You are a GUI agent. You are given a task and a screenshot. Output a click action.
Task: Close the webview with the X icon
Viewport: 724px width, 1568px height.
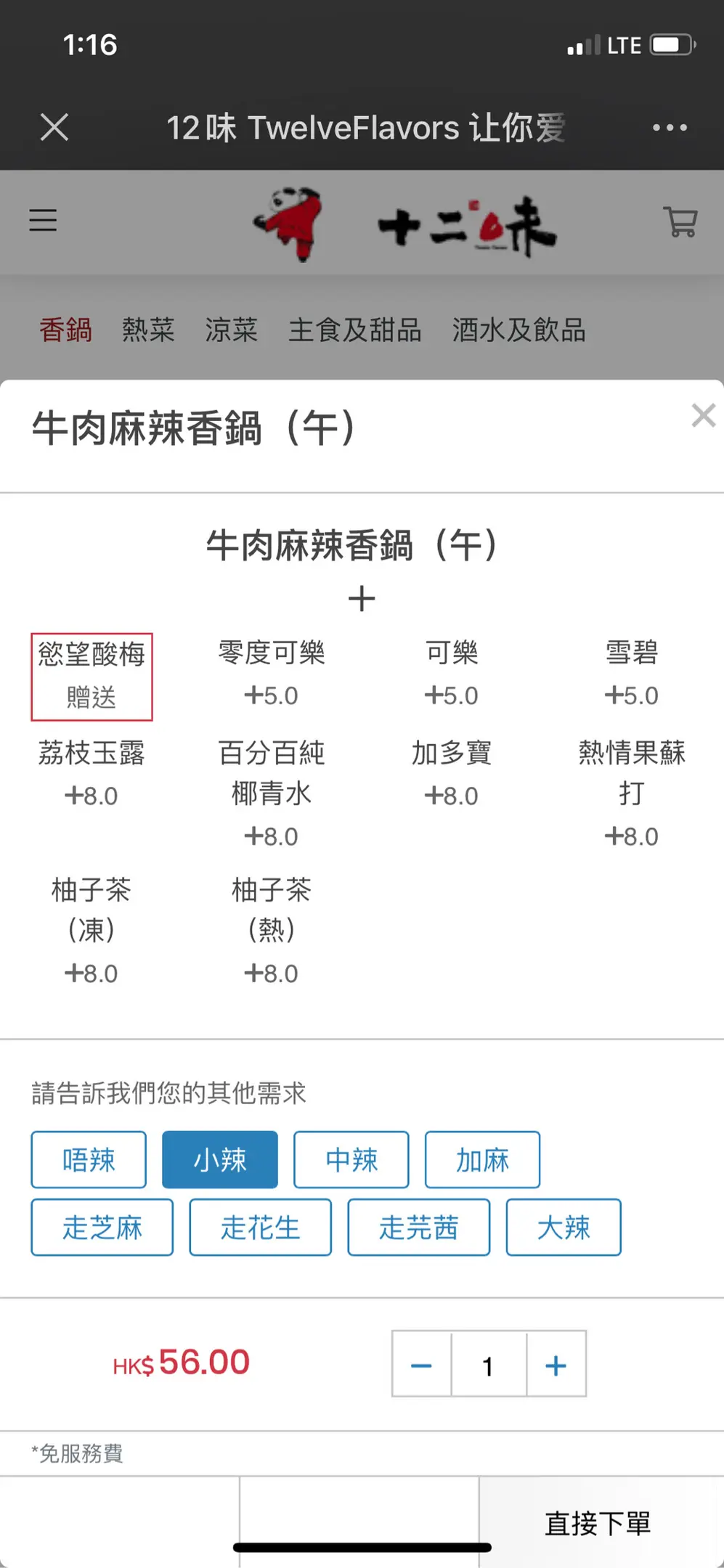pyautogui.click(x=54, y=128)
